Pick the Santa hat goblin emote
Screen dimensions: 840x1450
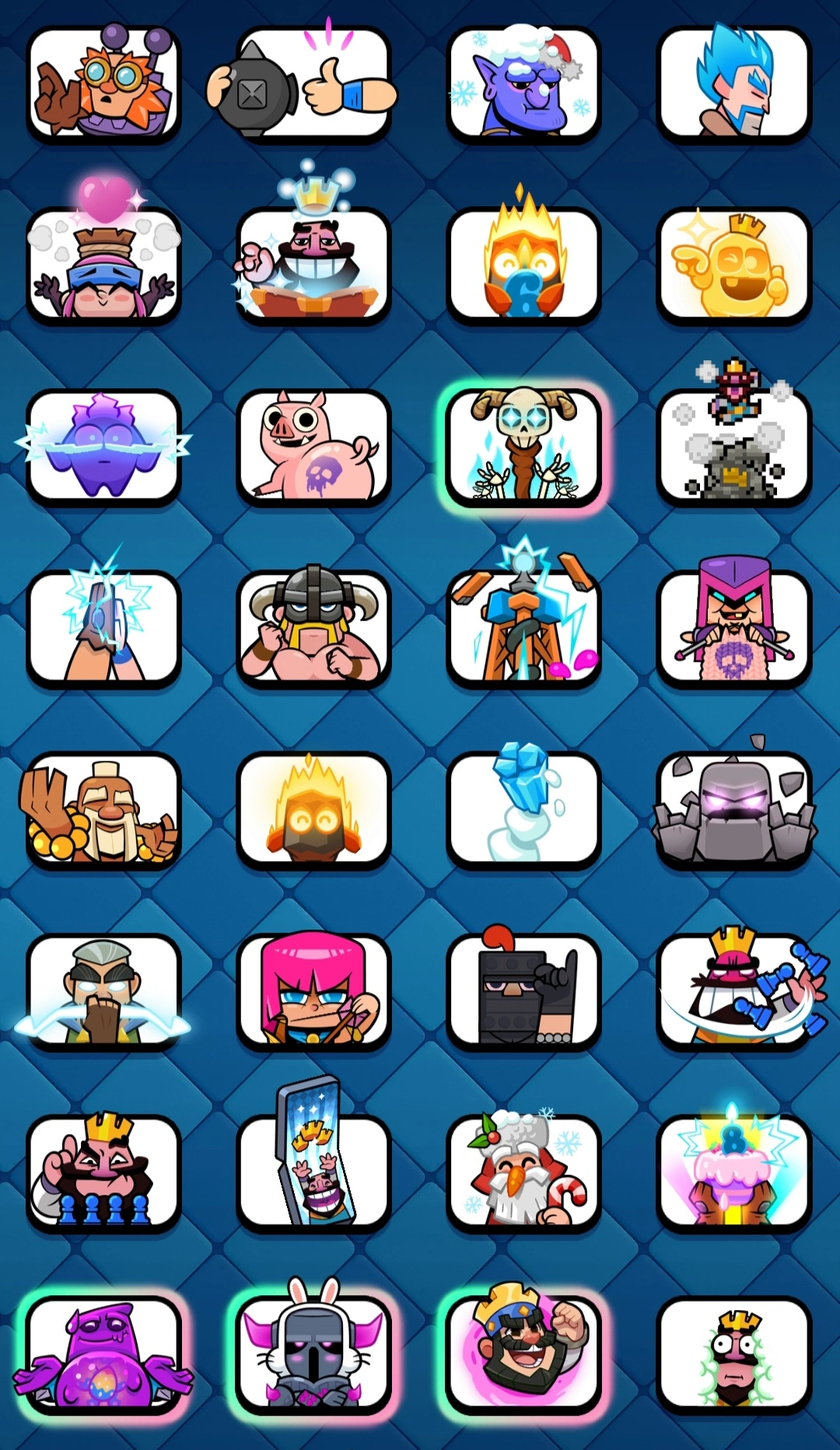[x=523, y=84]
